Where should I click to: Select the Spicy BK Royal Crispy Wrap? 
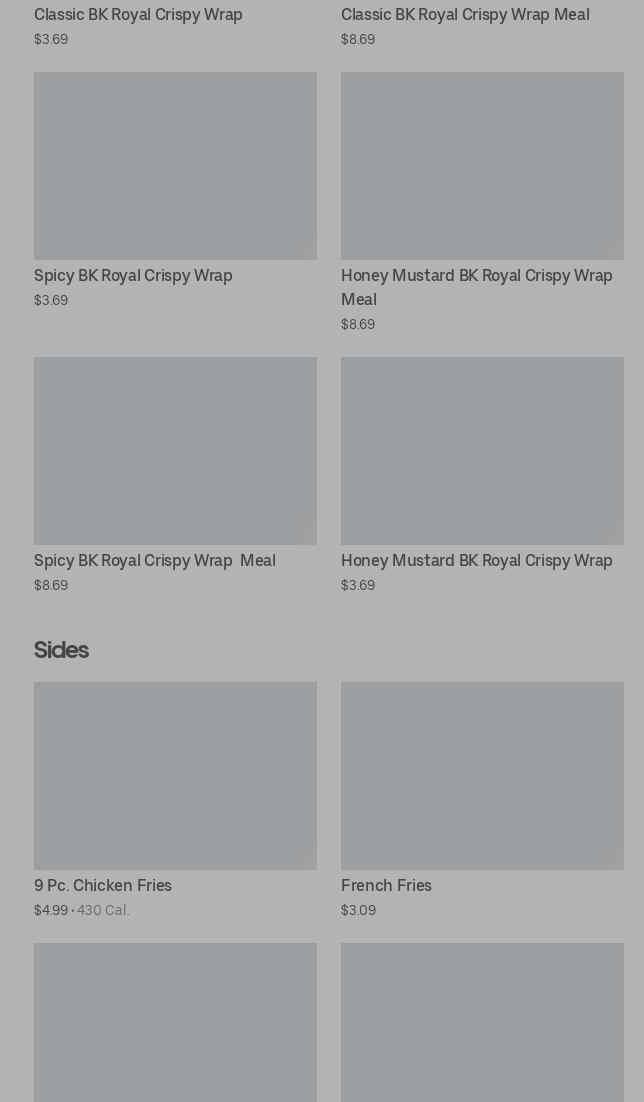[175, 166]
